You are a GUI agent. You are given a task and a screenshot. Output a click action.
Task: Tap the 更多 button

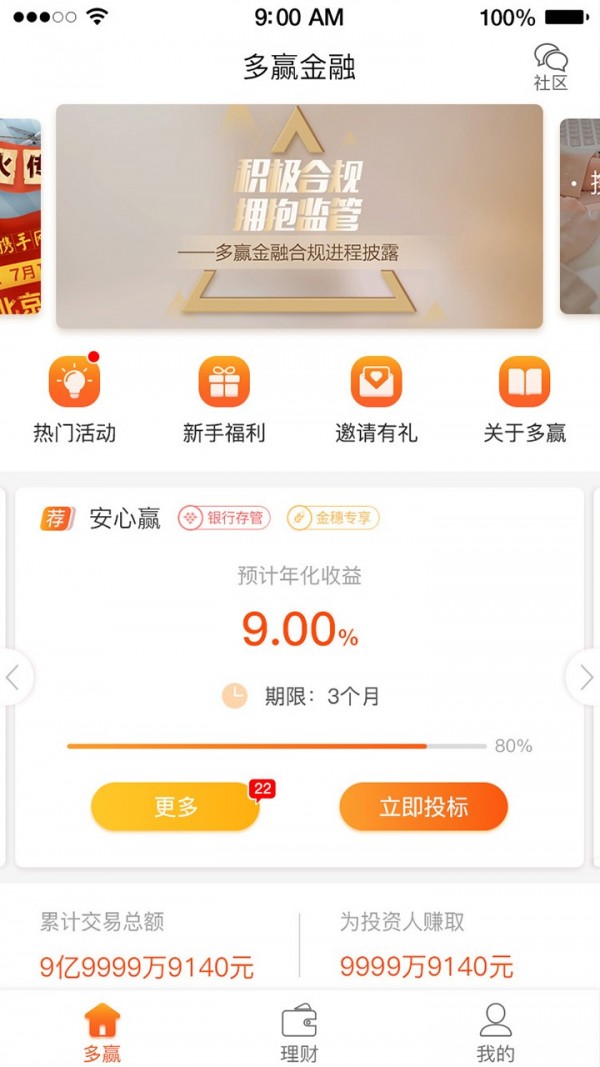(x=175, y=807)
